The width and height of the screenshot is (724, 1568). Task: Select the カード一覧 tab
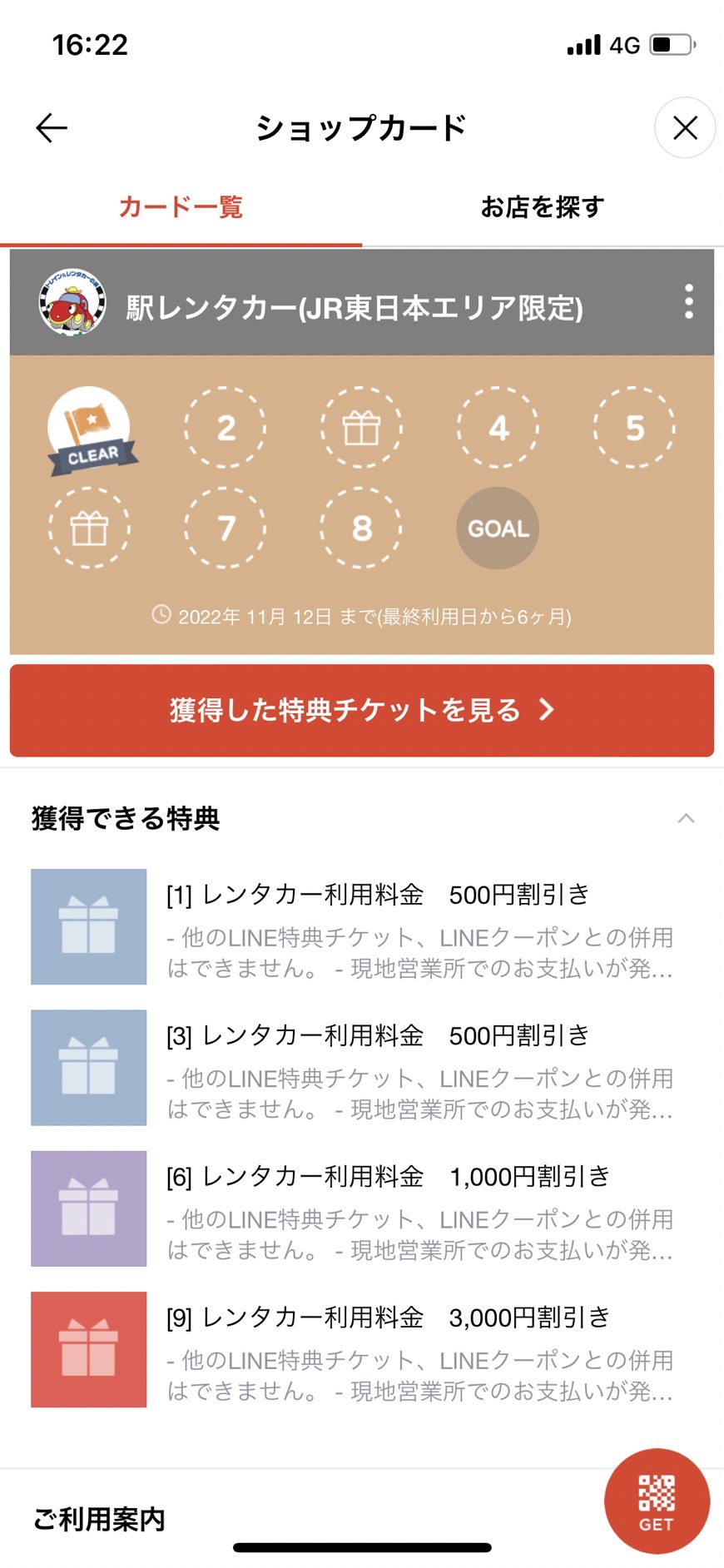pos(181,207)
